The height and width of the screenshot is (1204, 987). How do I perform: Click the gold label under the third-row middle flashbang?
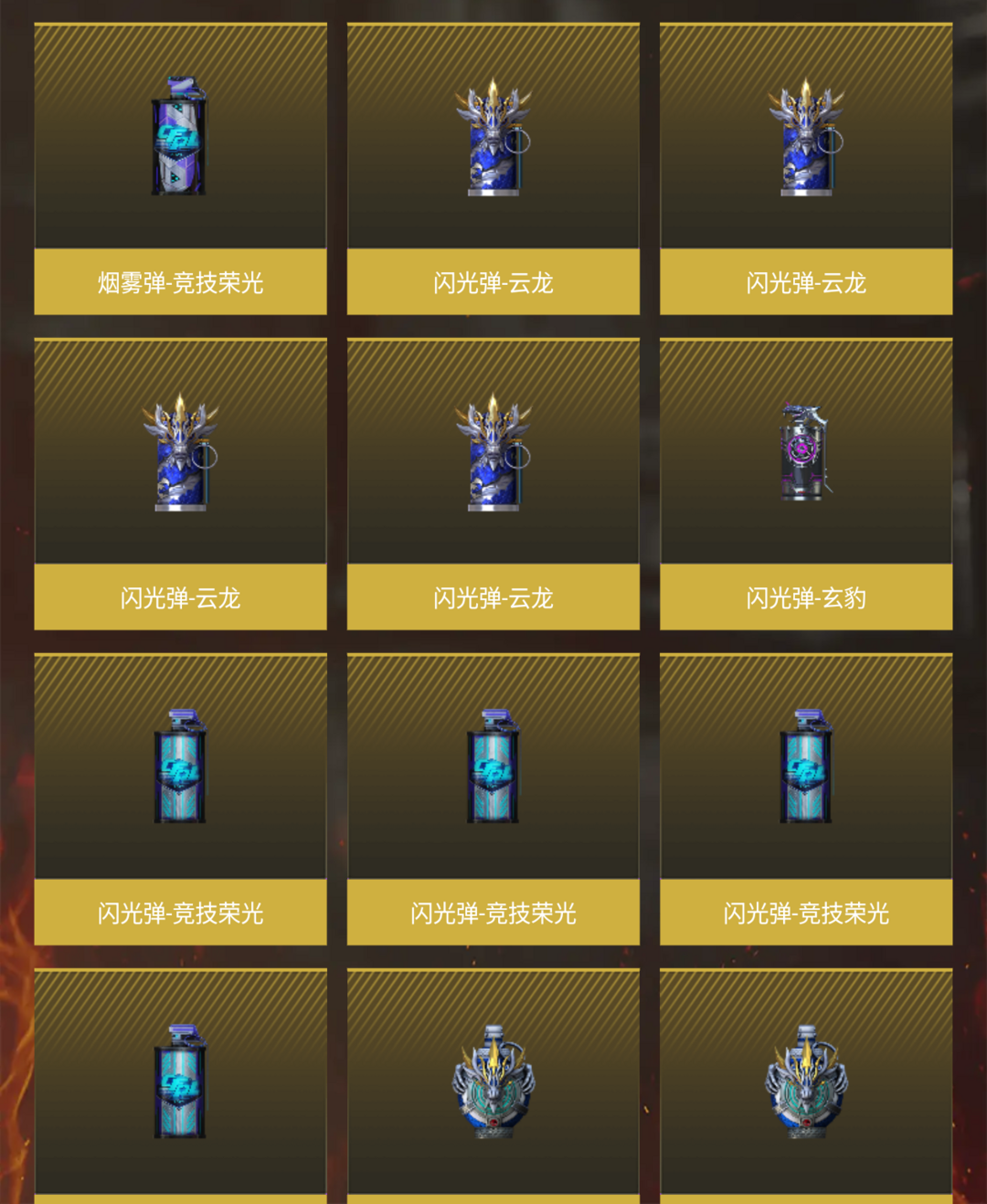coord(493,914)
